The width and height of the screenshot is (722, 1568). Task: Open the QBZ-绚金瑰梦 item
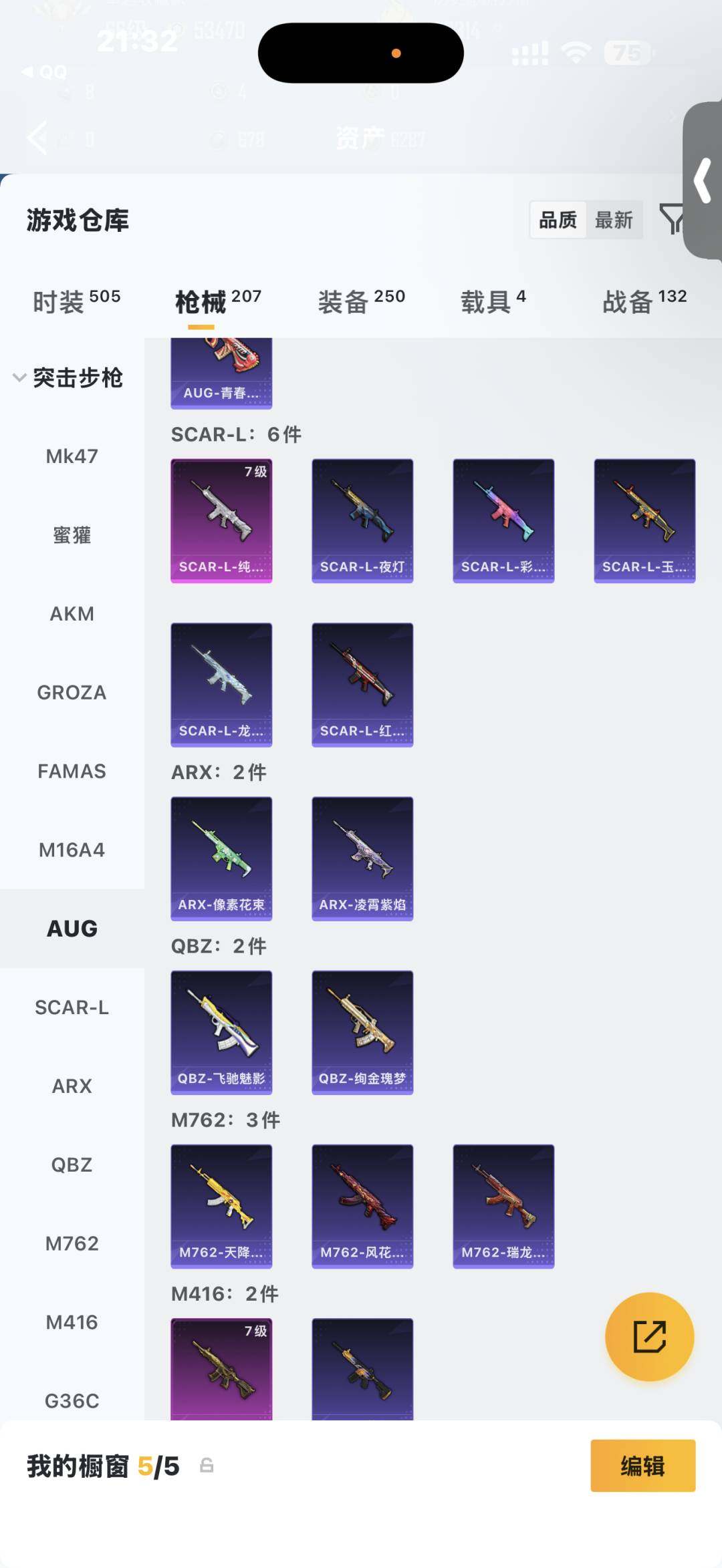[x=362, y=1032]
